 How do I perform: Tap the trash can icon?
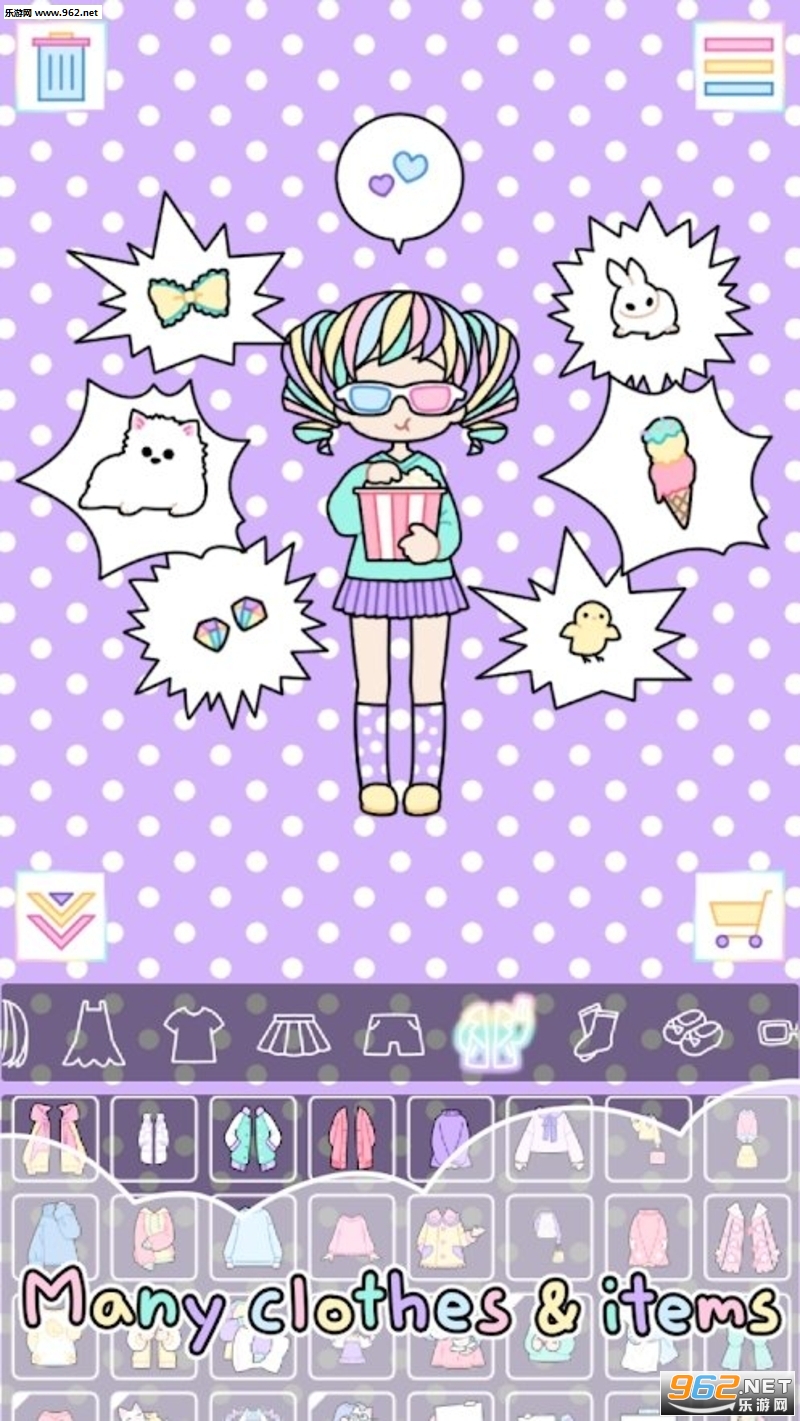pyautogui.click(x=60, y=66)
